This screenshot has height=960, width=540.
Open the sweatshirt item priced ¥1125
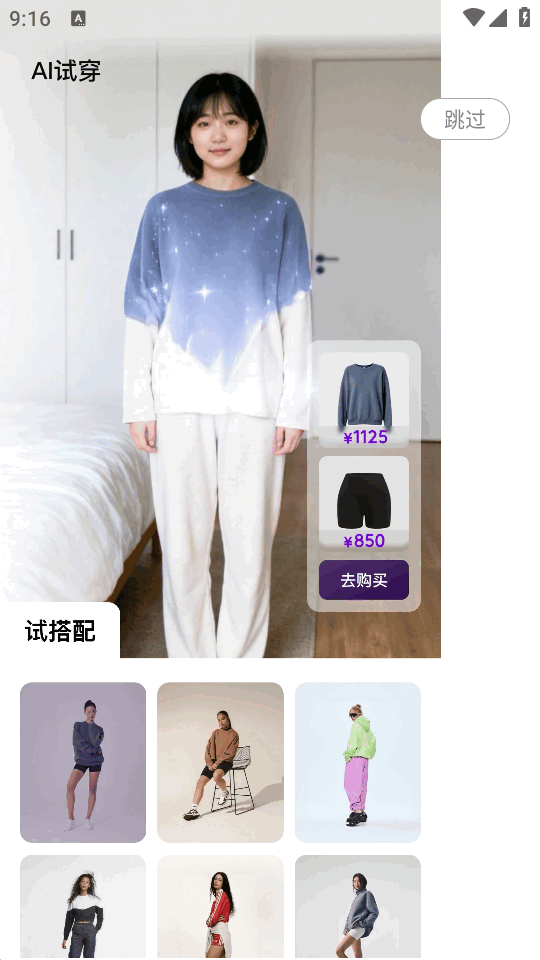364,399
